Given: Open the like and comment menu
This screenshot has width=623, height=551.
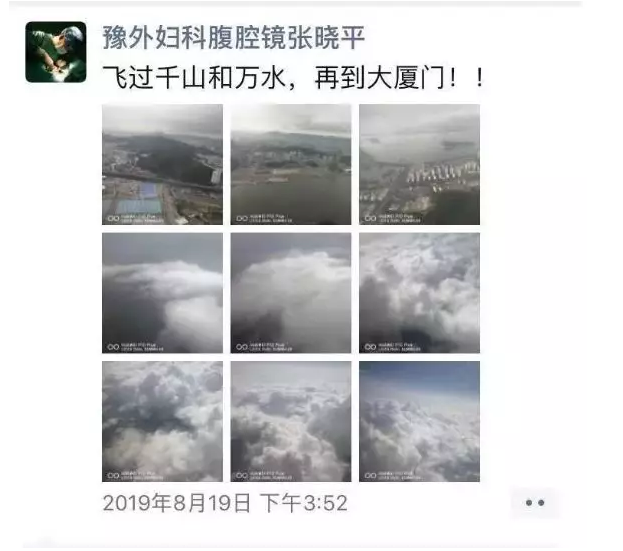Looking at the screenshot, I should coord(535,503).
